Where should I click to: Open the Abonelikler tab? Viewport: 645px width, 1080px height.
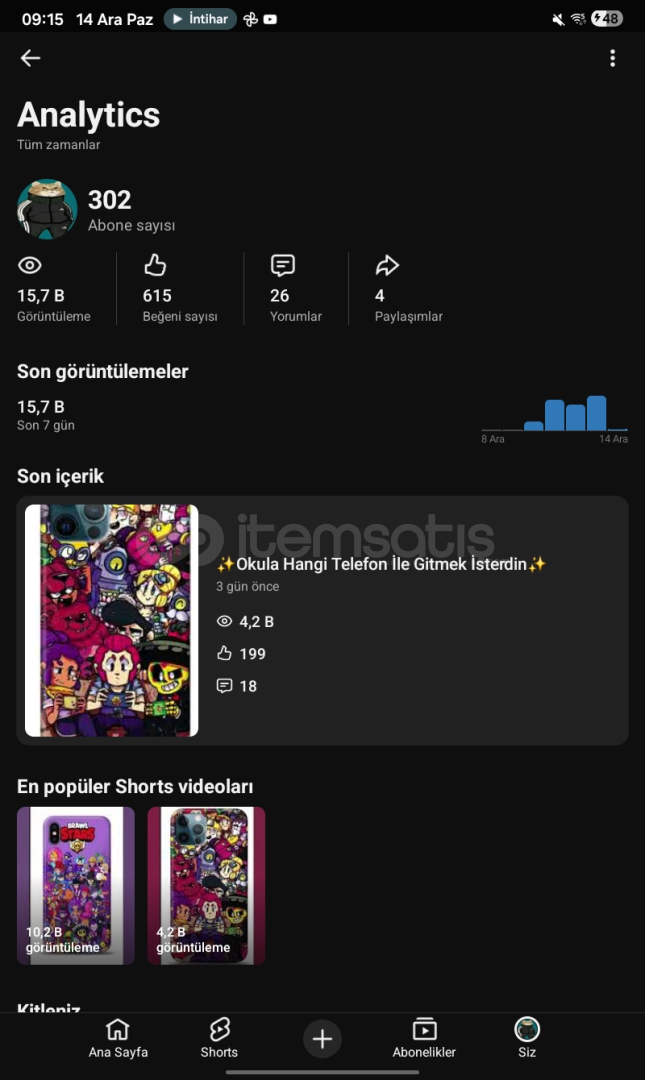point(424,1038)
